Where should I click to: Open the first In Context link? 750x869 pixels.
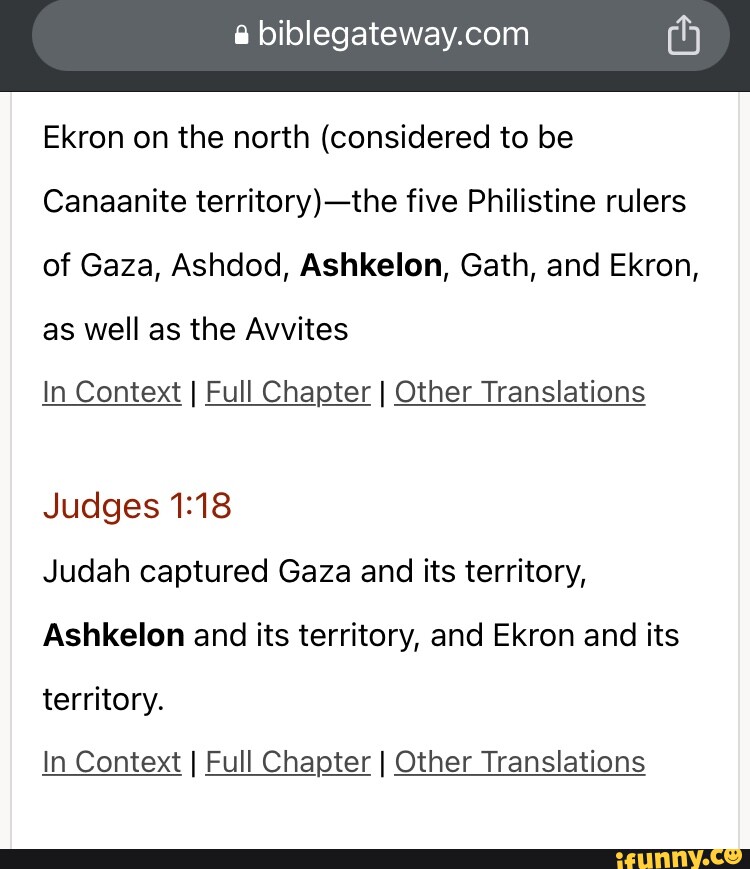point(111,392)
